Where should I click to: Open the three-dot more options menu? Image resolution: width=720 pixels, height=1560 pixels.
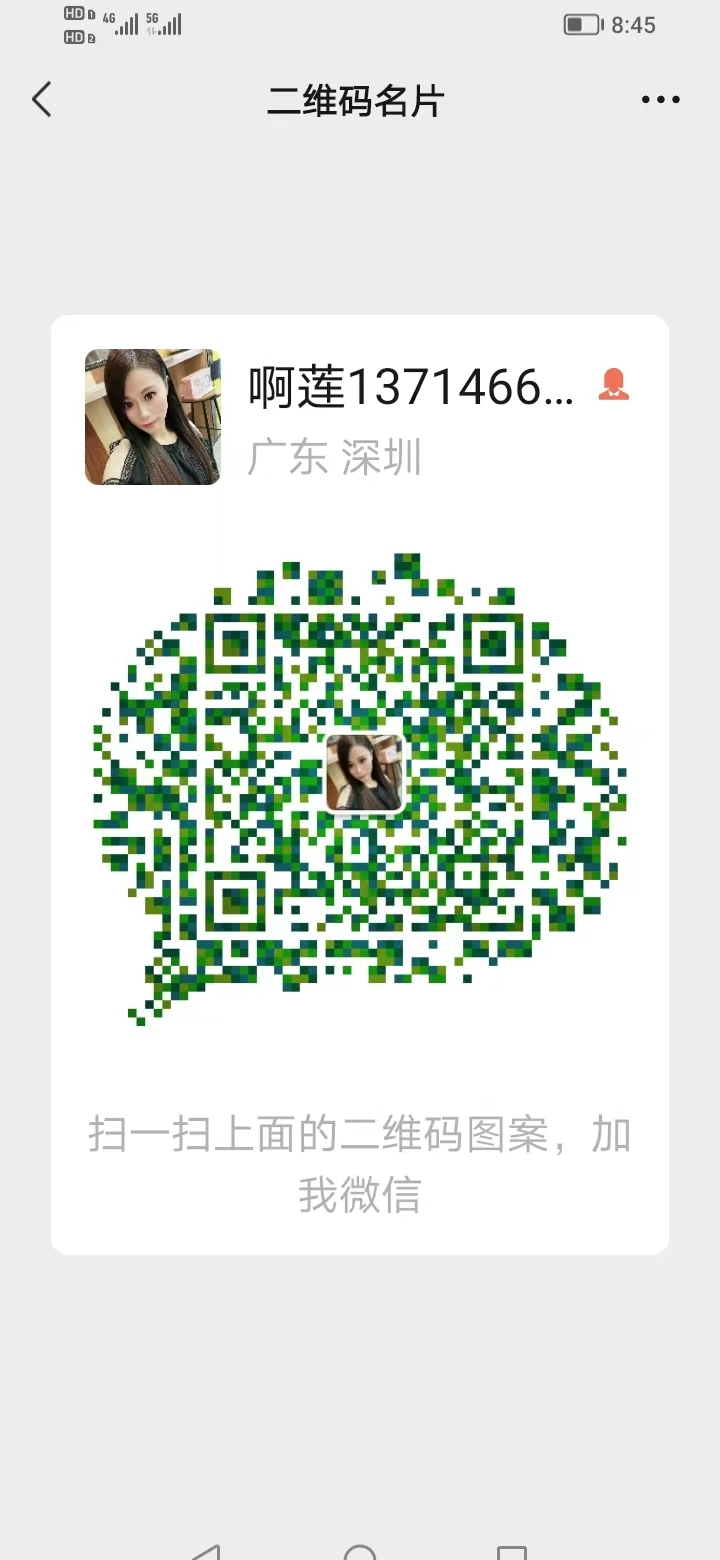tap(660, 100)
